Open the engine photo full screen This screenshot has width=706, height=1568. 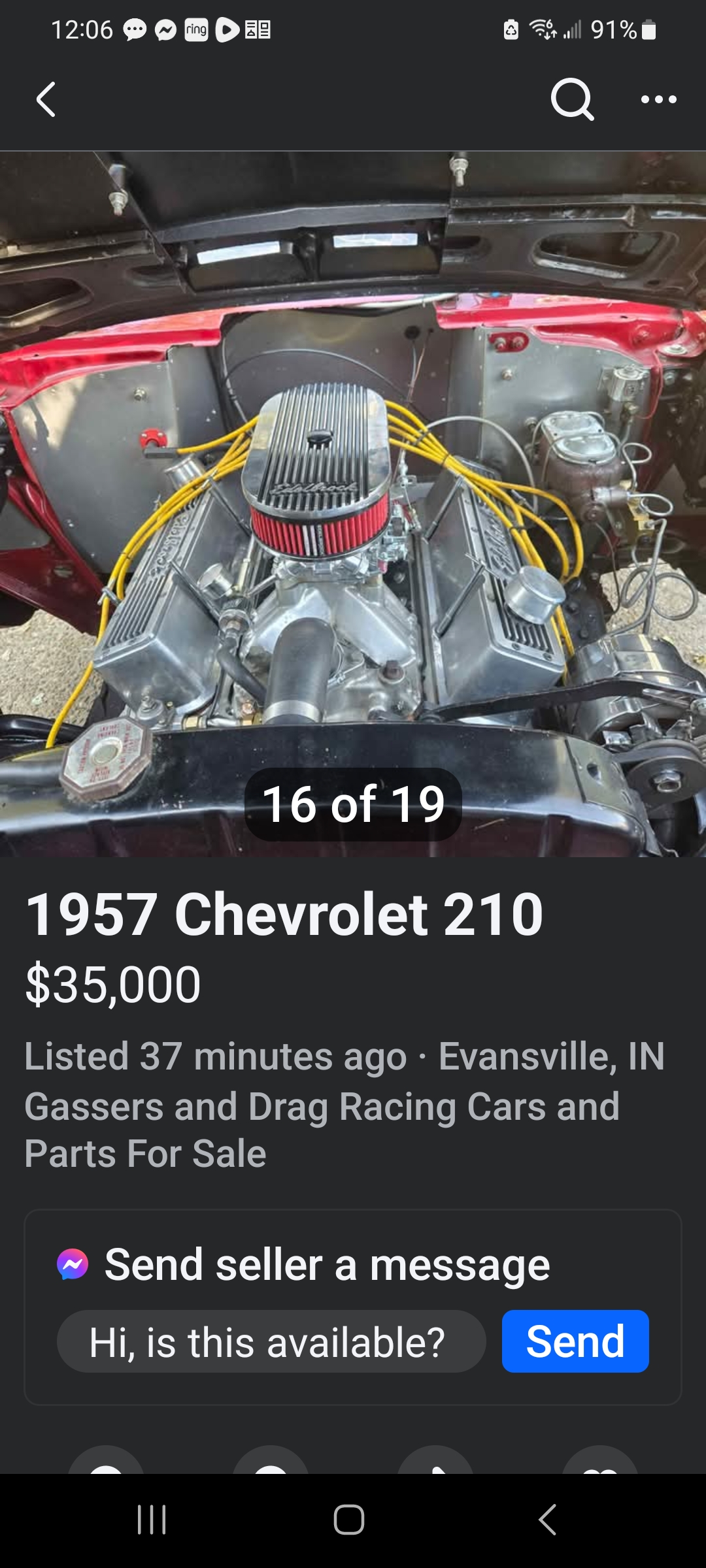click(x=353, y=503)
